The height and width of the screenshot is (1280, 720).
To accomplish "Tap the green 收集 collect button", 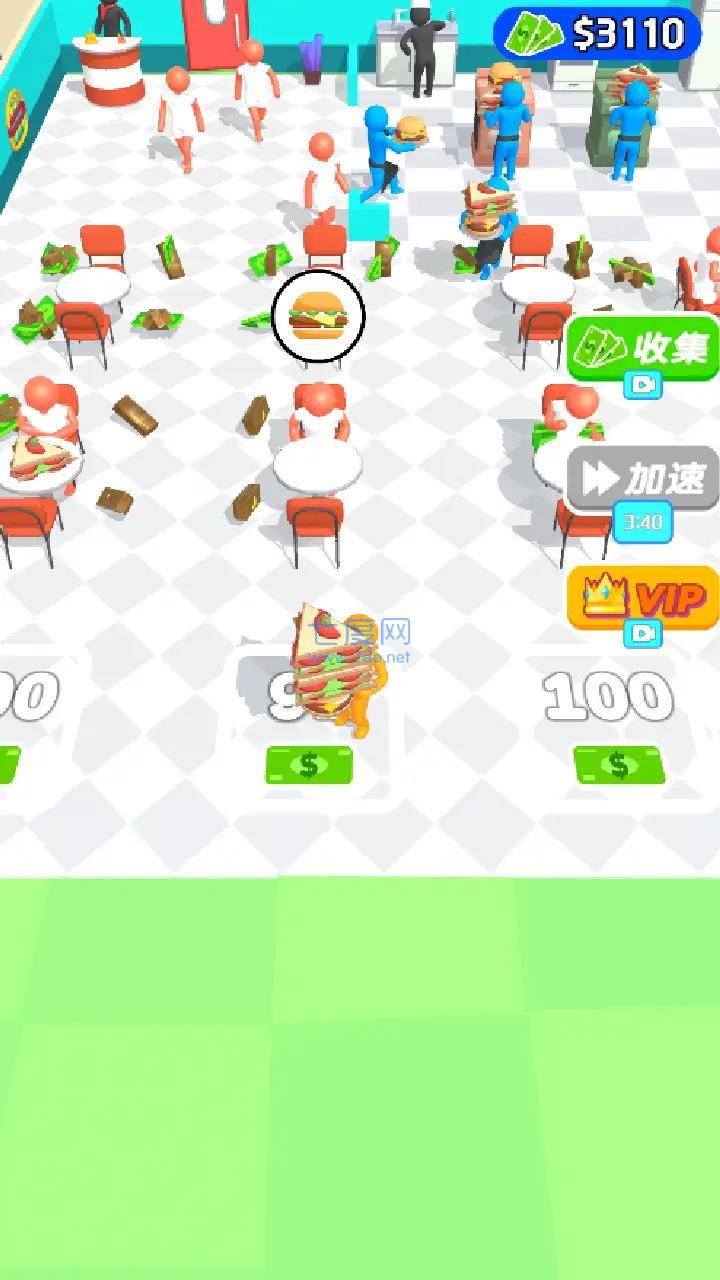I will coord(643,348).
